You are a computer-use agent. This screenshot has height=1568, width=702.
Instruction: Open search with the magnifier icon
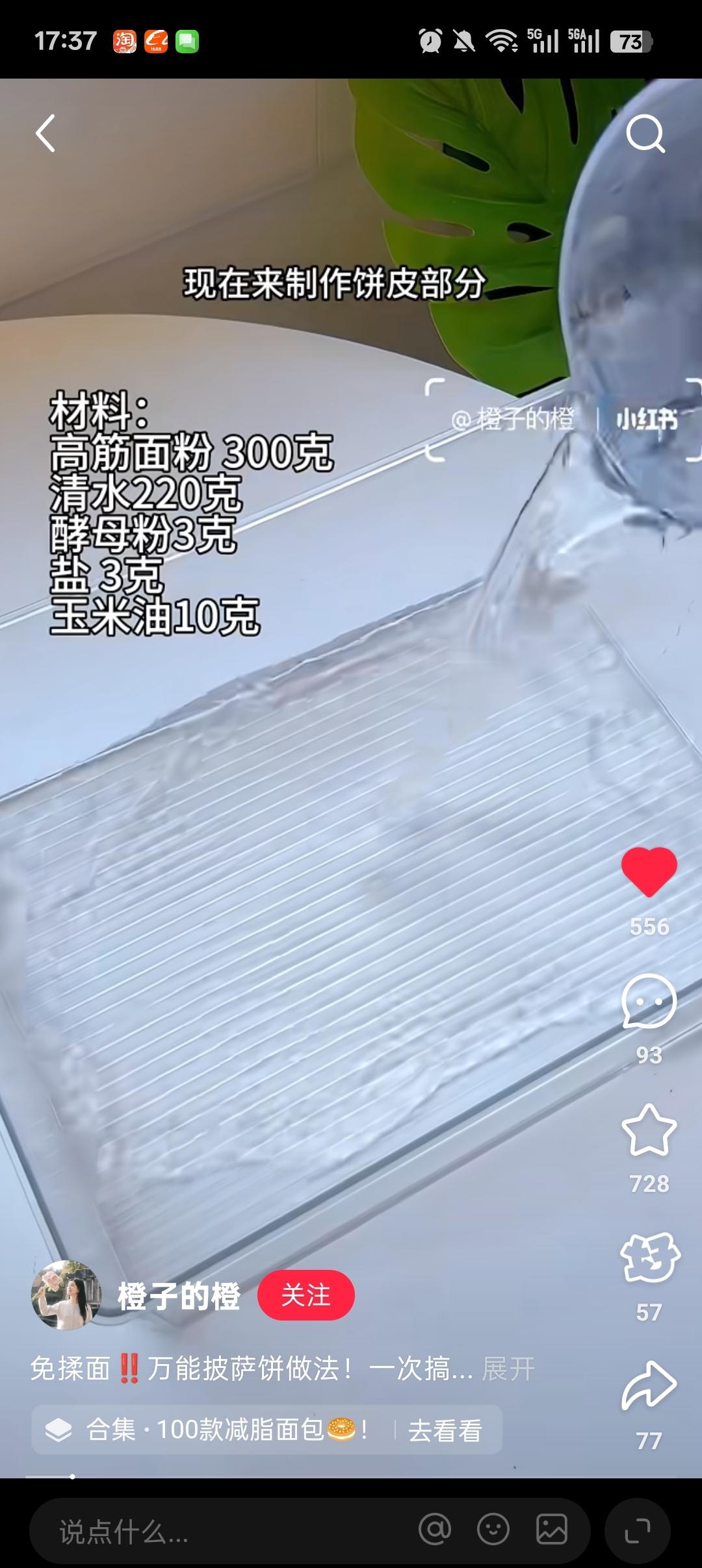coord(645,134)
